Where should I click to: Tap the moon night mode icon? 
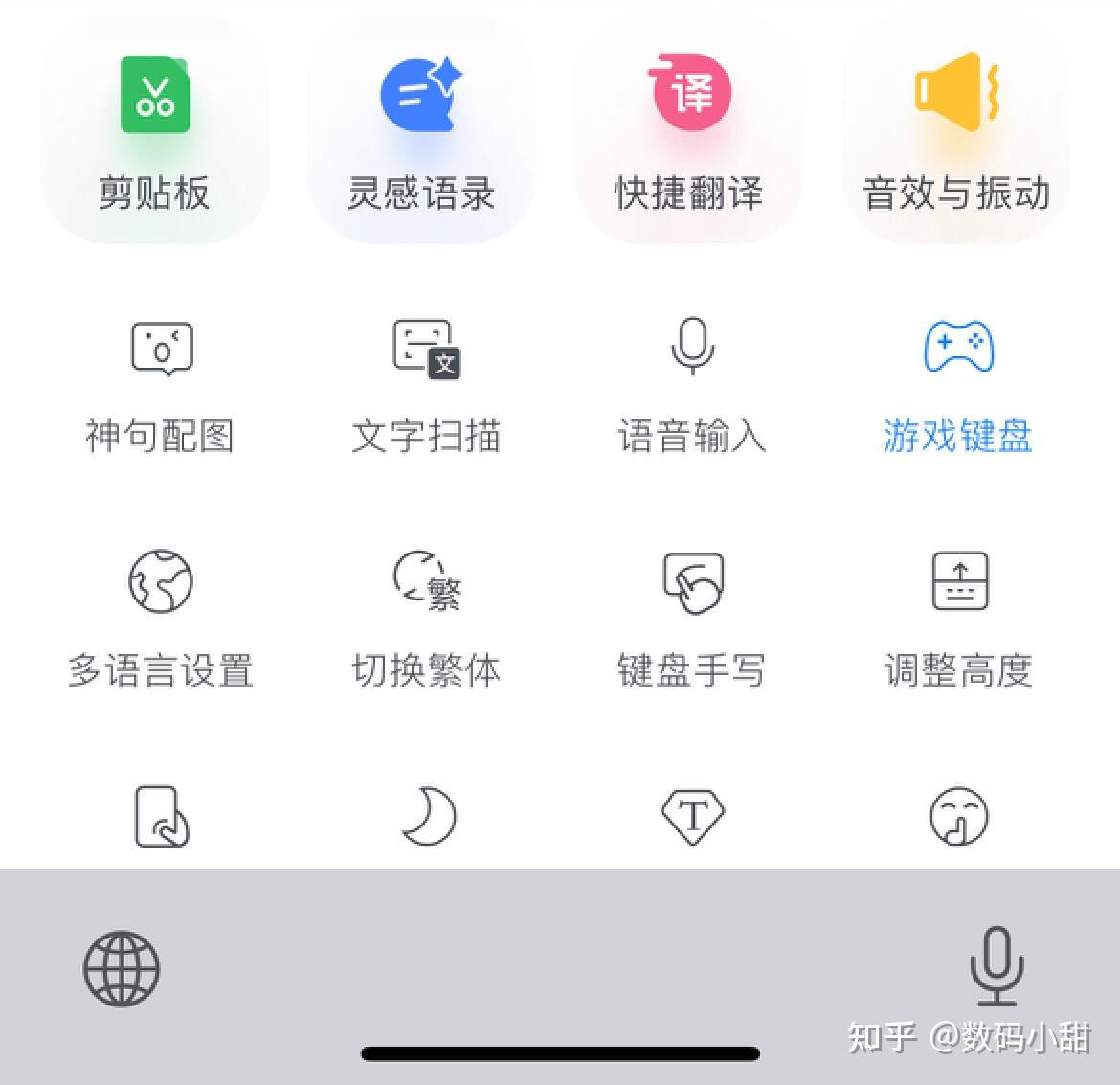[x=428, y=817]
